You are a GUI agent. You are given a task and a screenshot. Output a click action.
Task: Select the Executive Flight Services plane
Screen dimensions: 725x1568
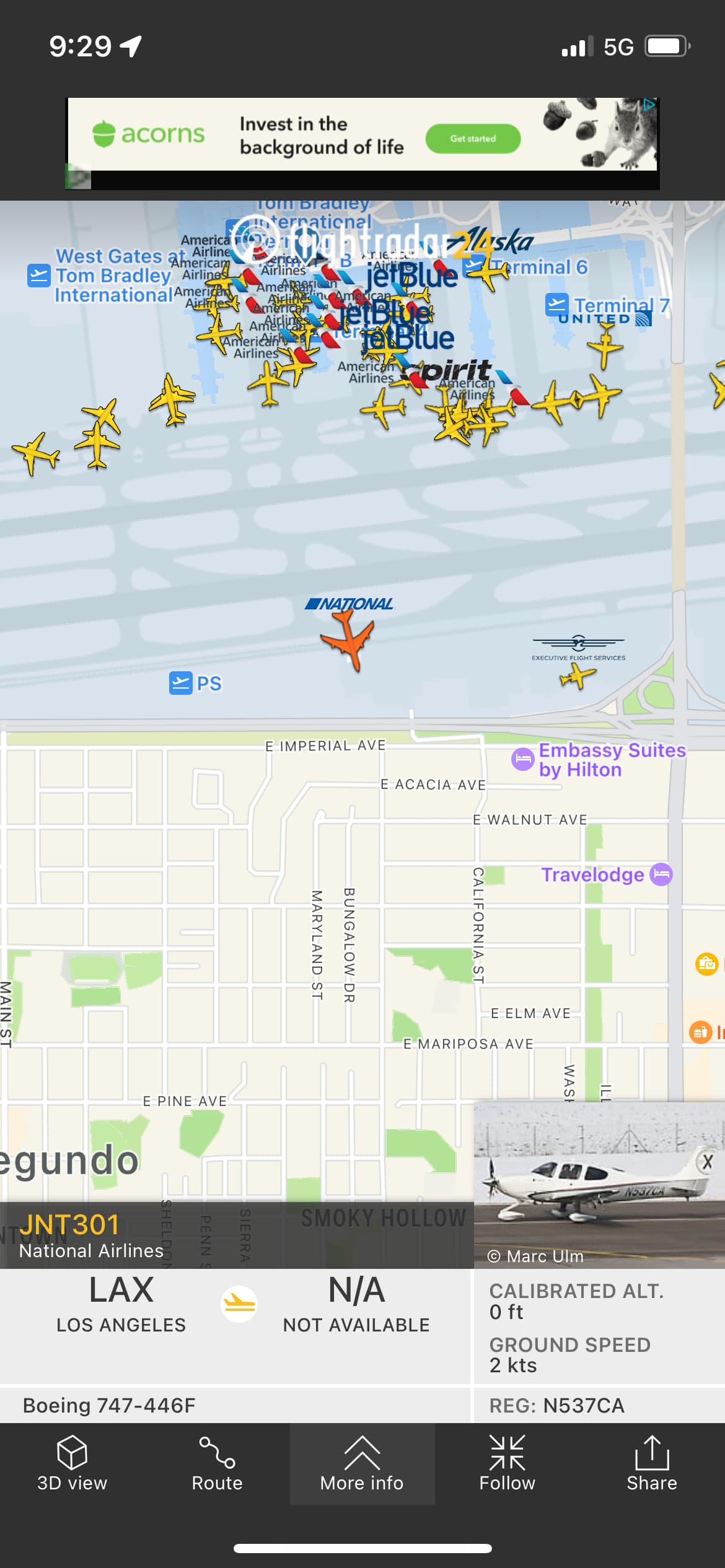click(x=578, y=676)
